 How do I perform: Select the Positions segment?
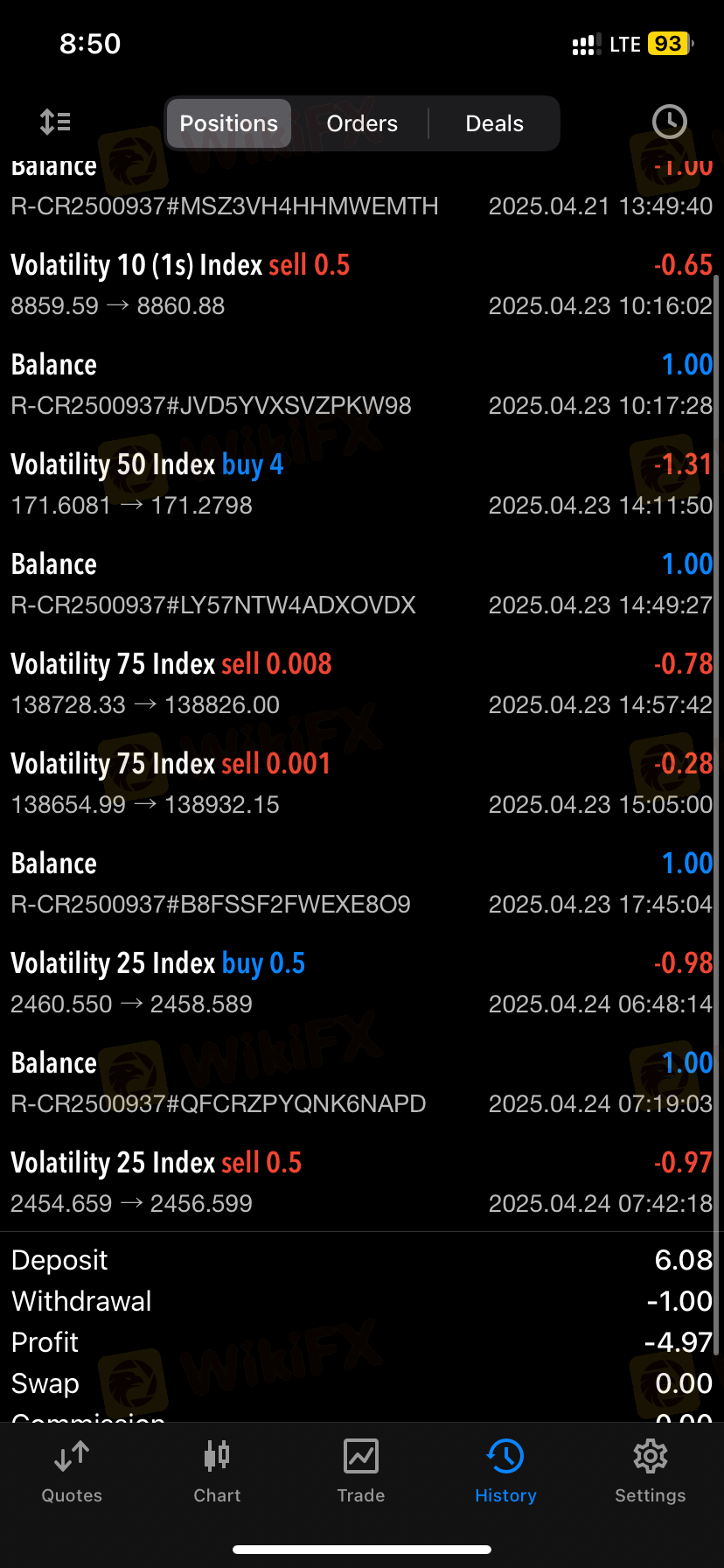229,123
